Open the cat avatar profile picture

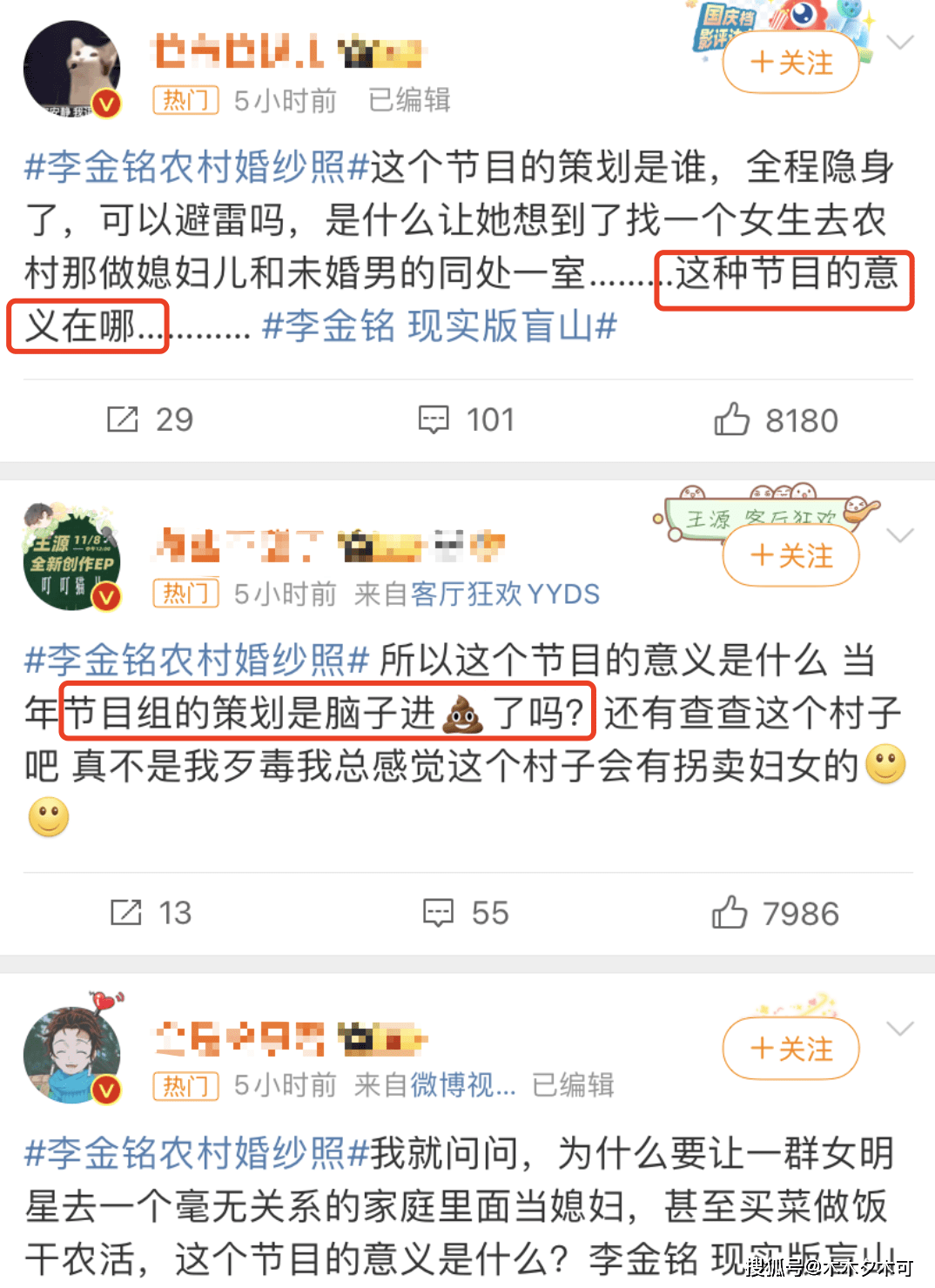71,69
